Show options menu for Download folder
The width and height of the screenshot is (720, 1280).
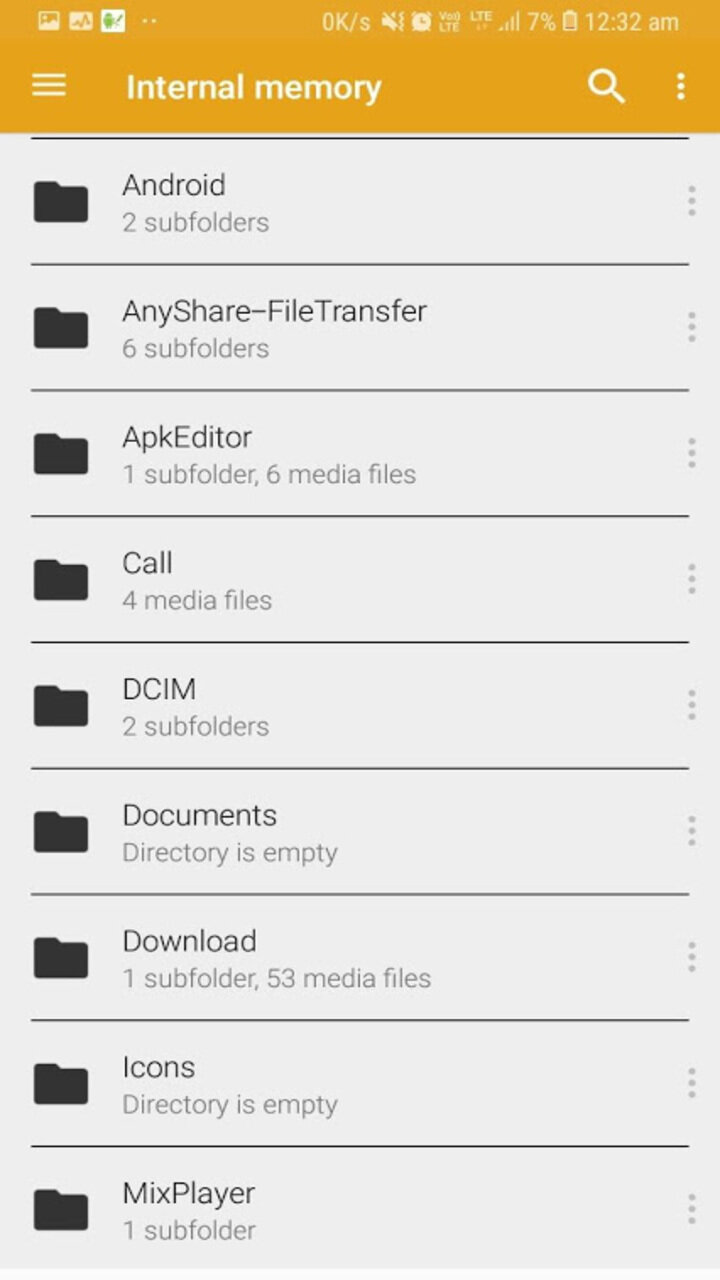[x=691, y=957]
